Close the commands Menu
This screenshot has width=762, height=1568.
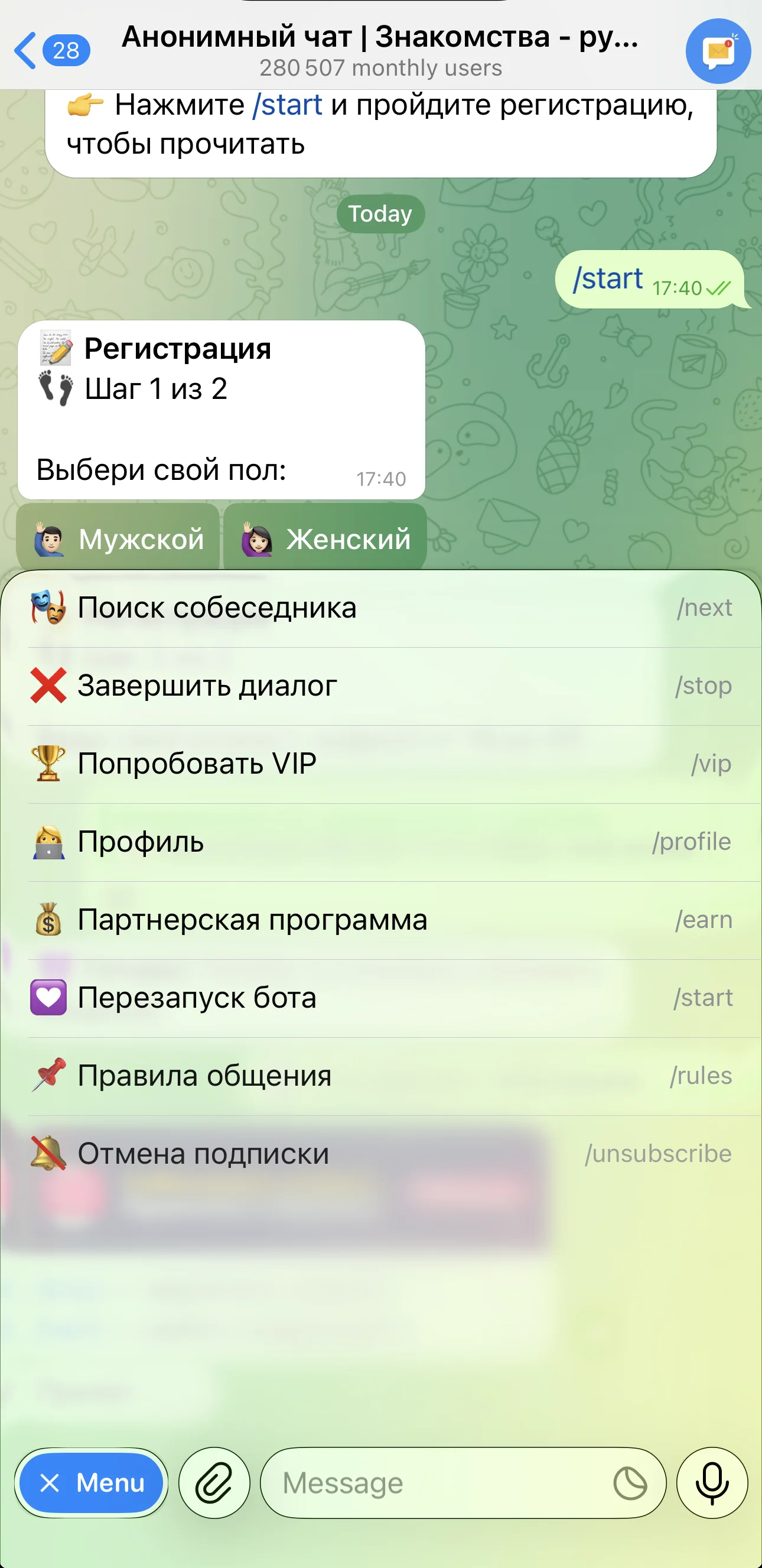coord(91,1483)
